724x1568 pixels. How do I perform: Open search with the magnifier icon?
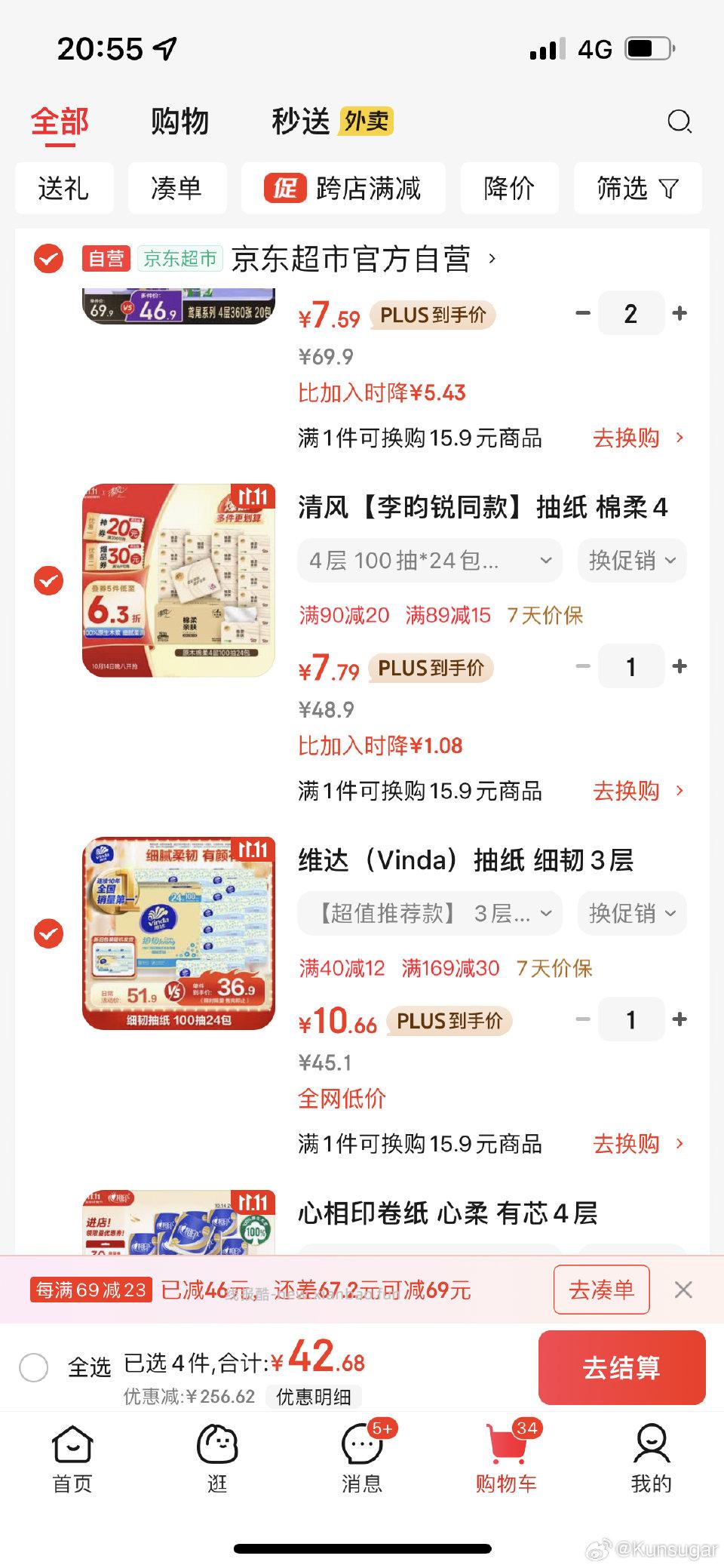[x=680, y=121]
